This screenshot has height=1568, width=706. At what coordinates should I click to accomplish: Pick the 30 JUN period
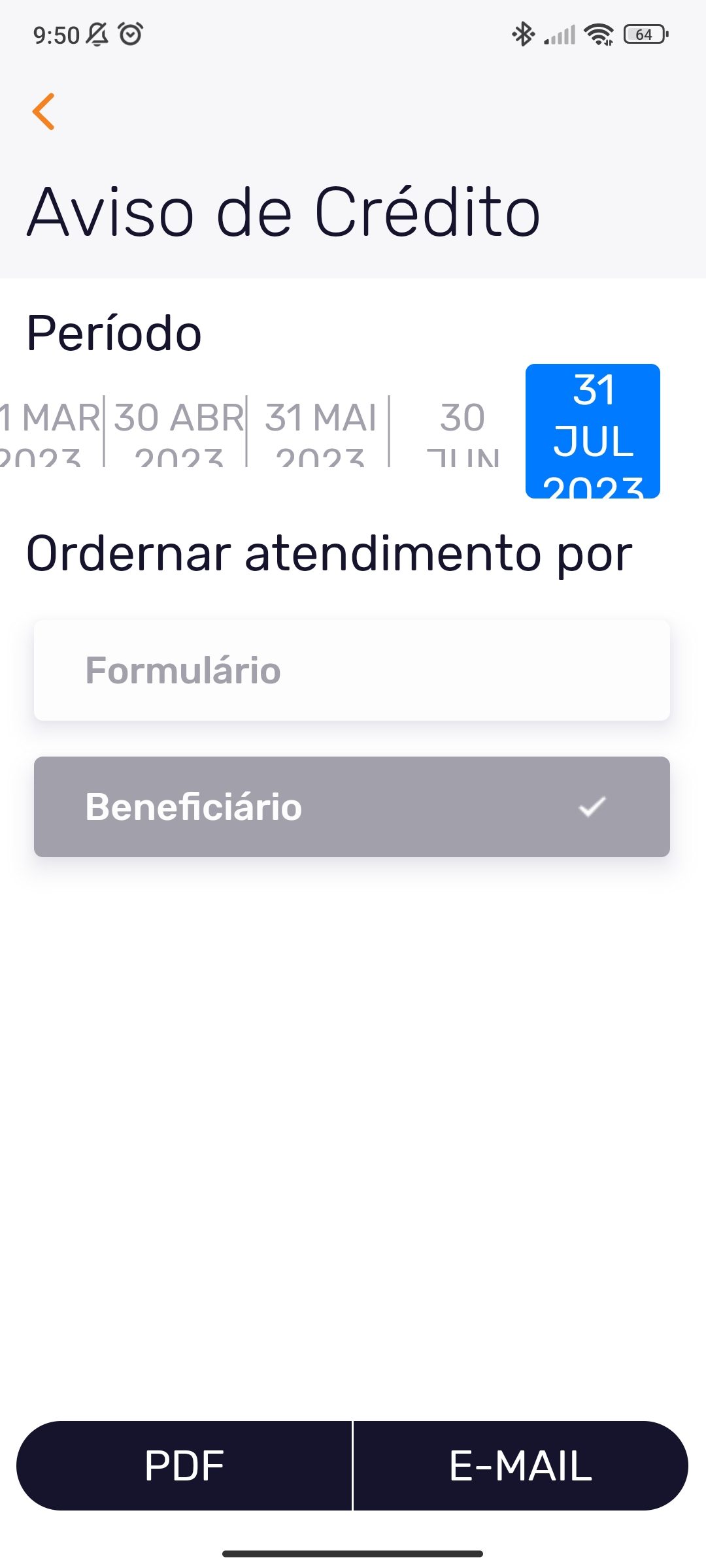462,431
